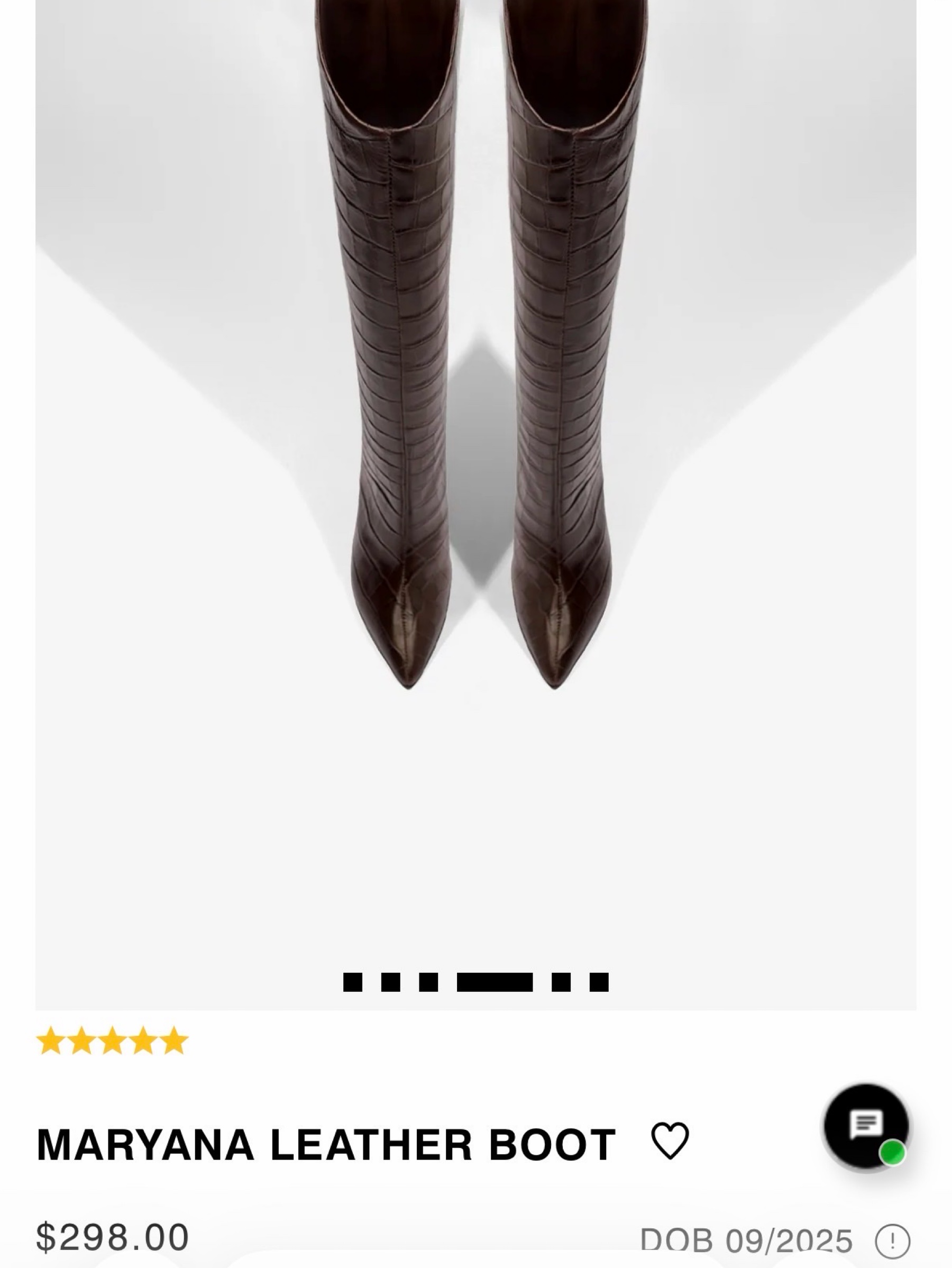The width and height of the screenshot is (952, 1268).
Task: Add Maryana Leather Boot to wishlist
Action: click(x=670, y=1141)
